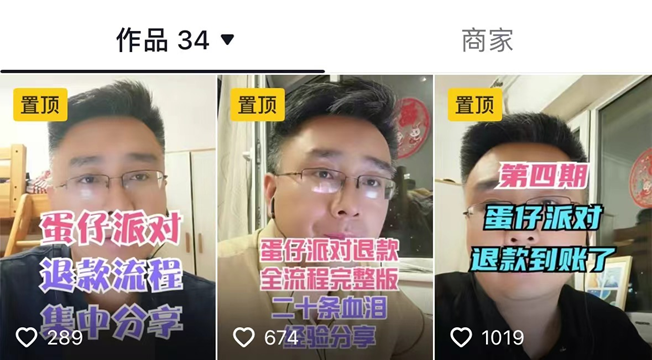Open the 第四期 退款到账了 video
652x360 pixels.
[543, 217]
